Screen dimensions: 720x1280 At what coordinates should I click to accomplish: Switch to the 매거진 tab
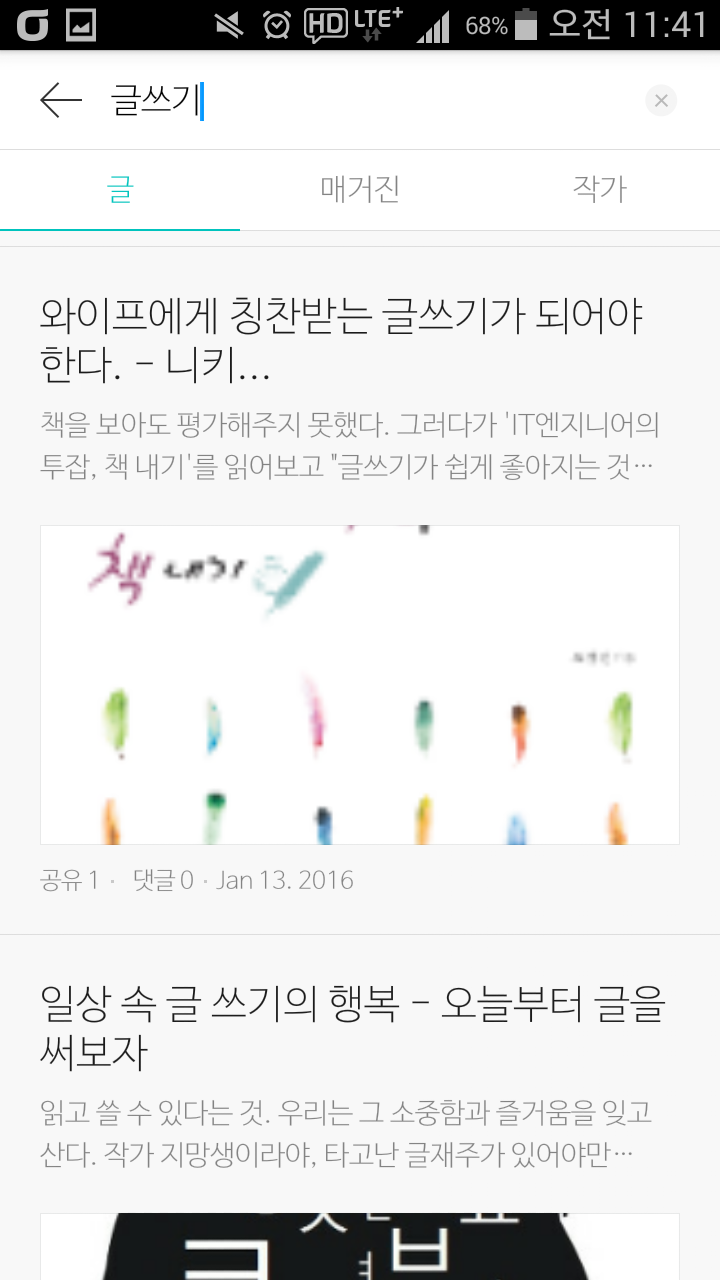(360, 190)
